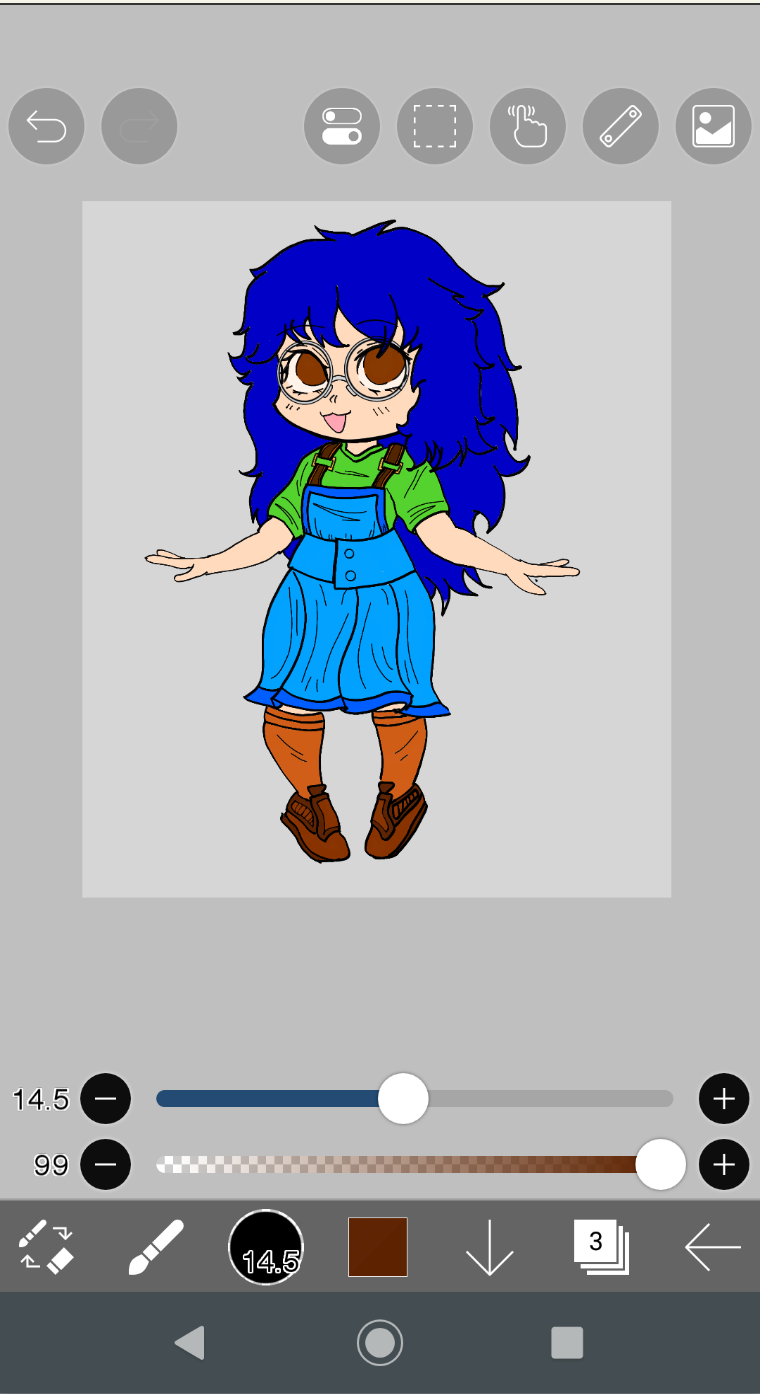Switch between brush and eraser
Viewport: 760px width, 1394px height.
(47, 1246)
